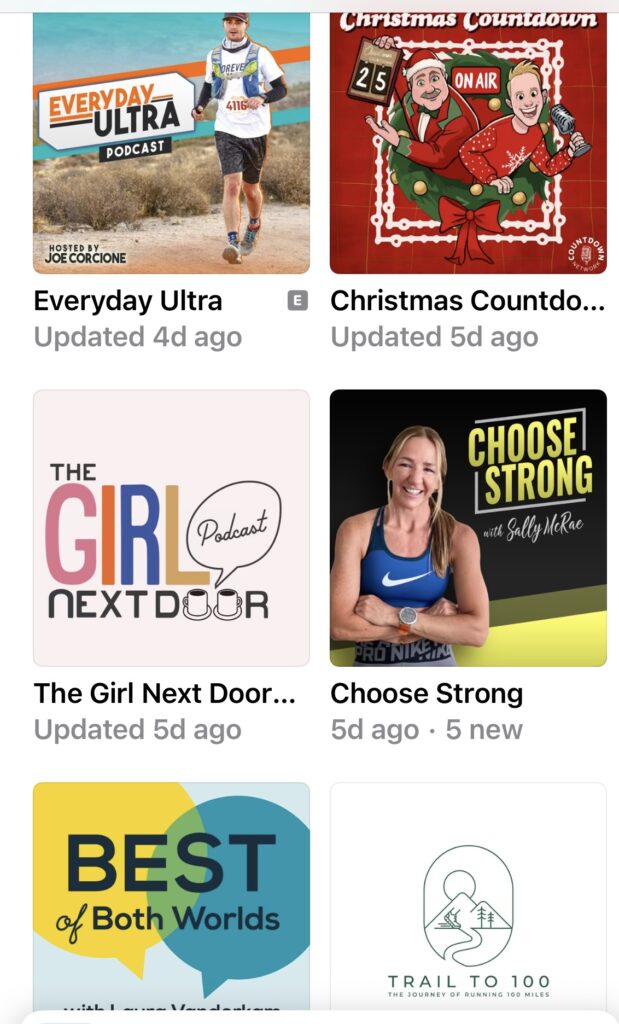Open the Everyday Ultra podcast
The height and width of the screenshot is (1024, 619).
[x=171, y=144]
